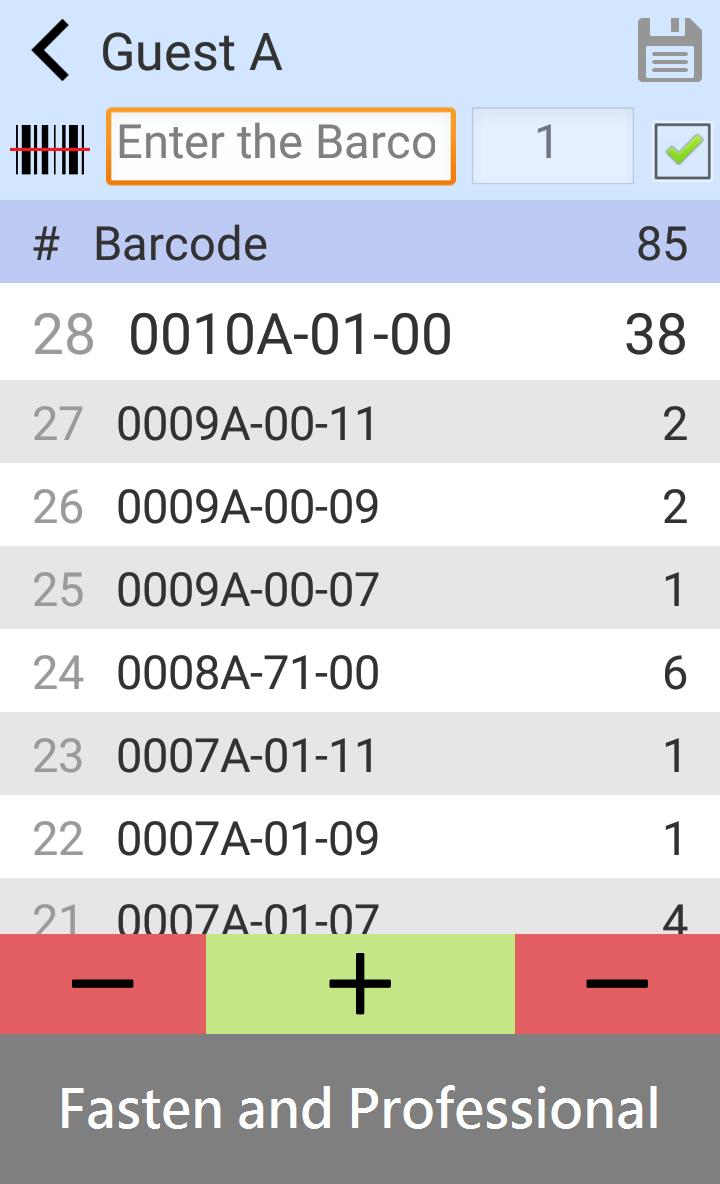Screen dimensions: 720x1184
Task: Tap the green plus button
Action: point(360,984)
